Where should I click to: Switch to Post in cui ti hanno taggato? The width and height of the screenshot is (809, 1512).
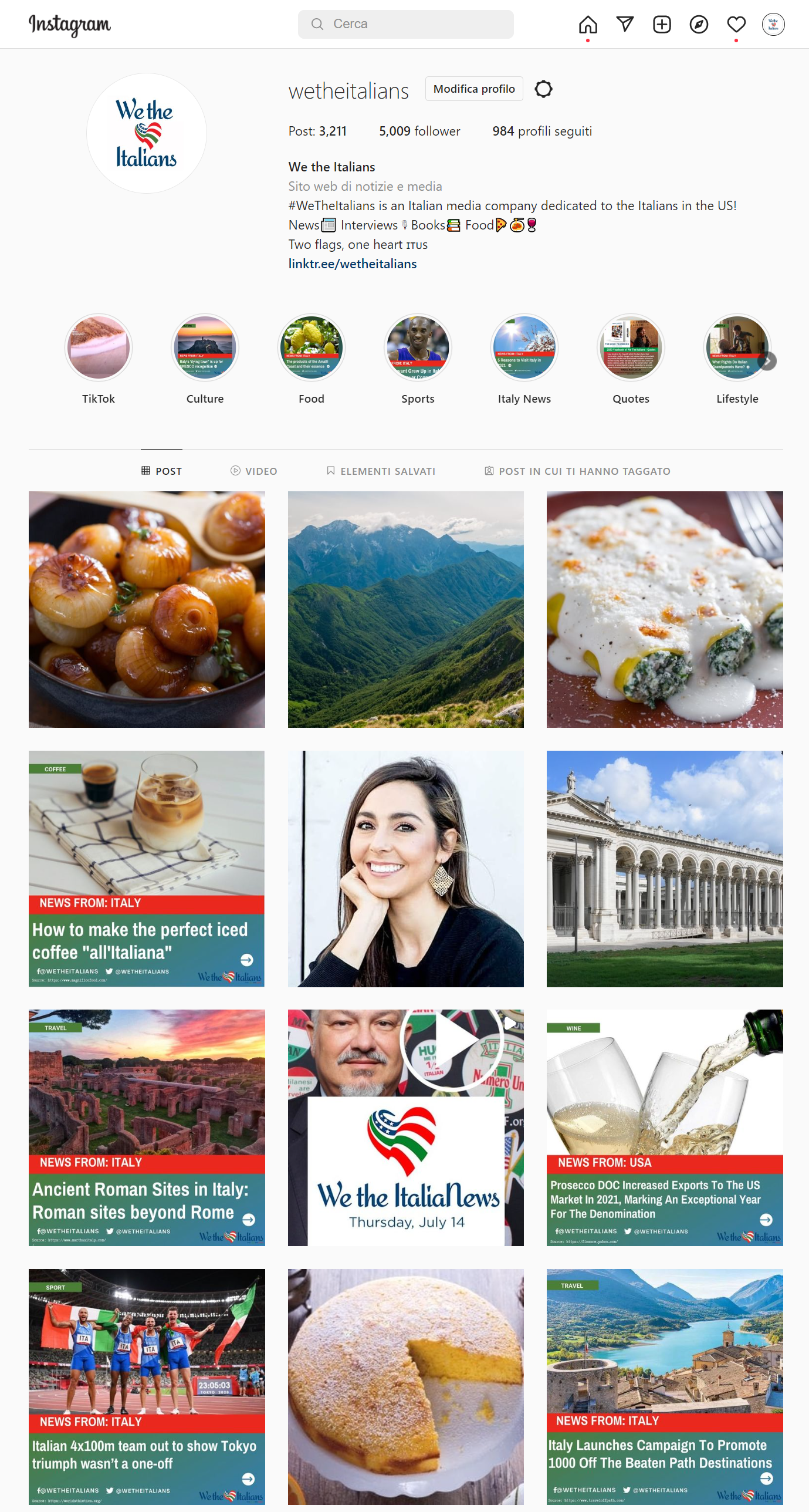click(x=577, y=471)
